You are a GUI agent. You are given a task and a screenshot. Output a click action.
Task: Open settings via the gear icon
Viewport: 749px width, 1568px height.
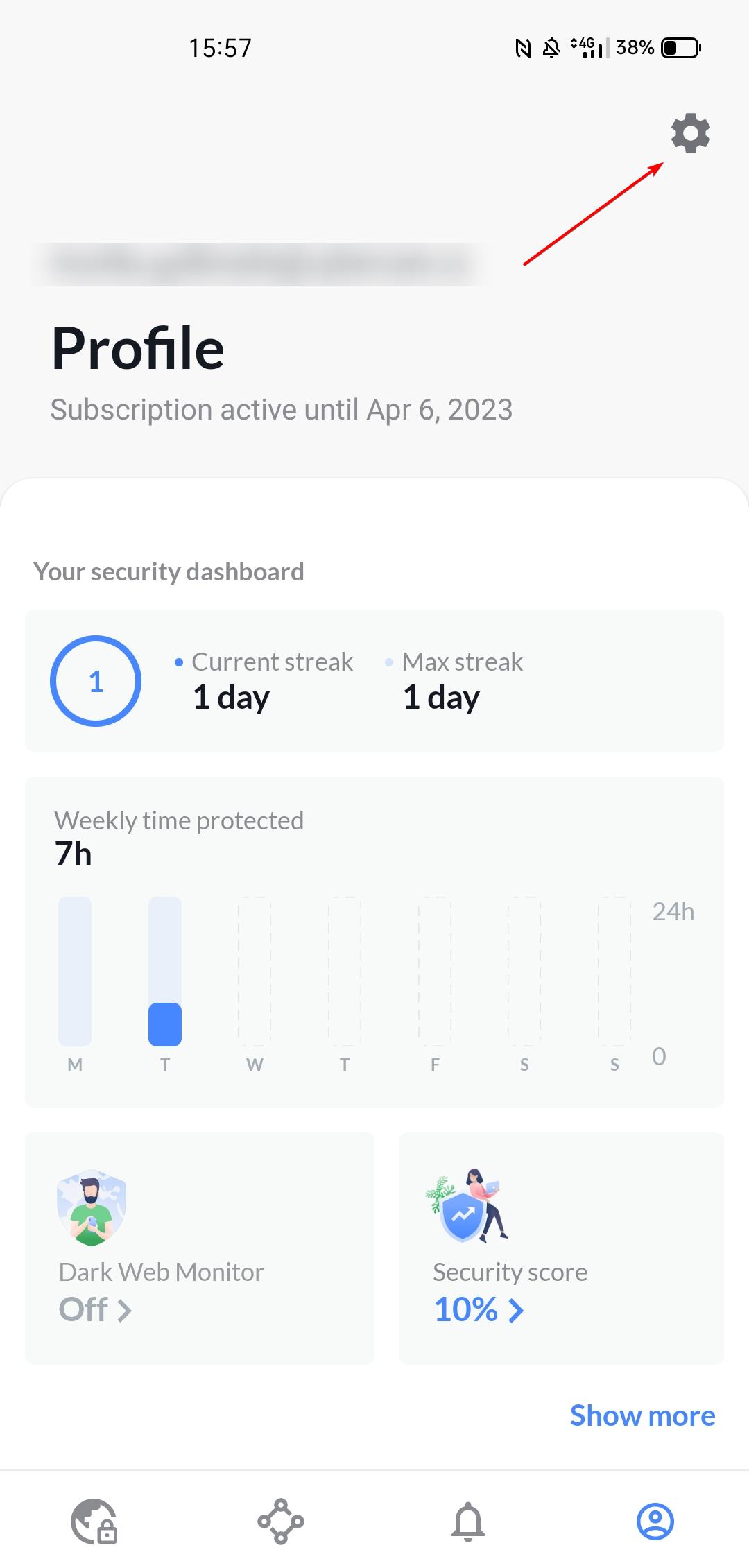pyautogui.click(x=690, y=133)
